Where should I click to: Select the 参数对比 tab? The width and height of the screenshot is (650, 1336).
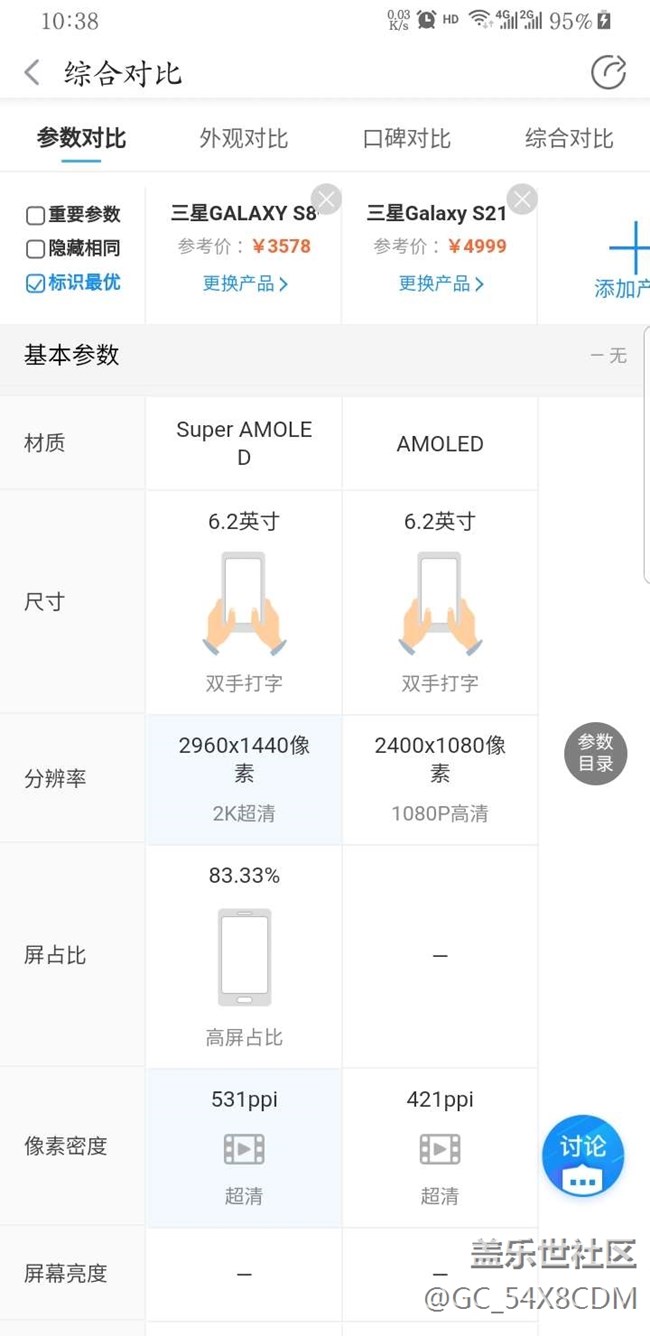click(81, 139)
